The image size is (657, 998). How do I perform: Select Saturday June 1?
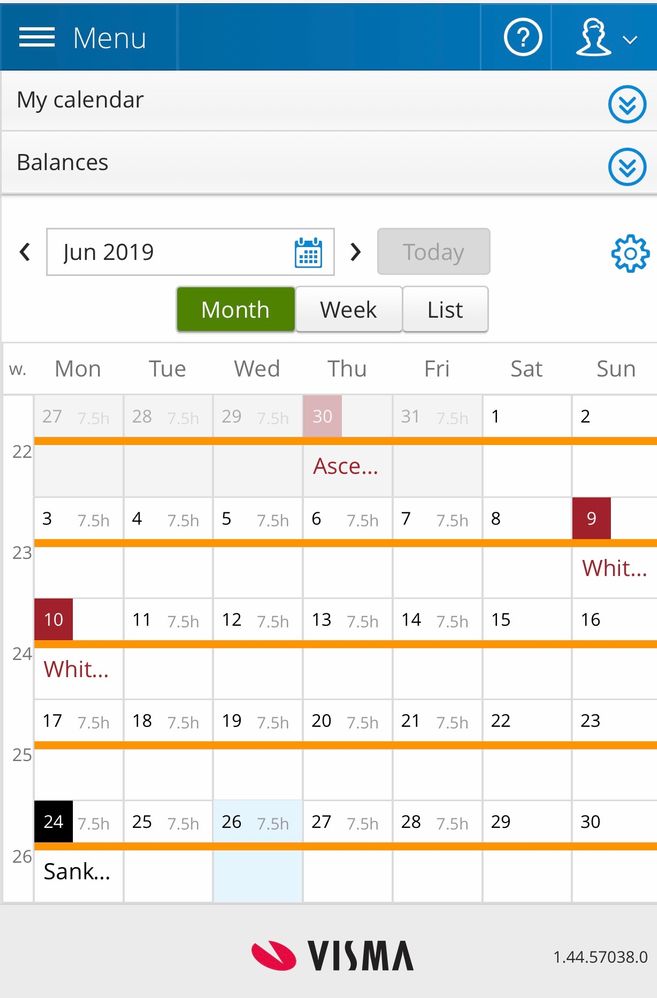click(x=526, y=445)
